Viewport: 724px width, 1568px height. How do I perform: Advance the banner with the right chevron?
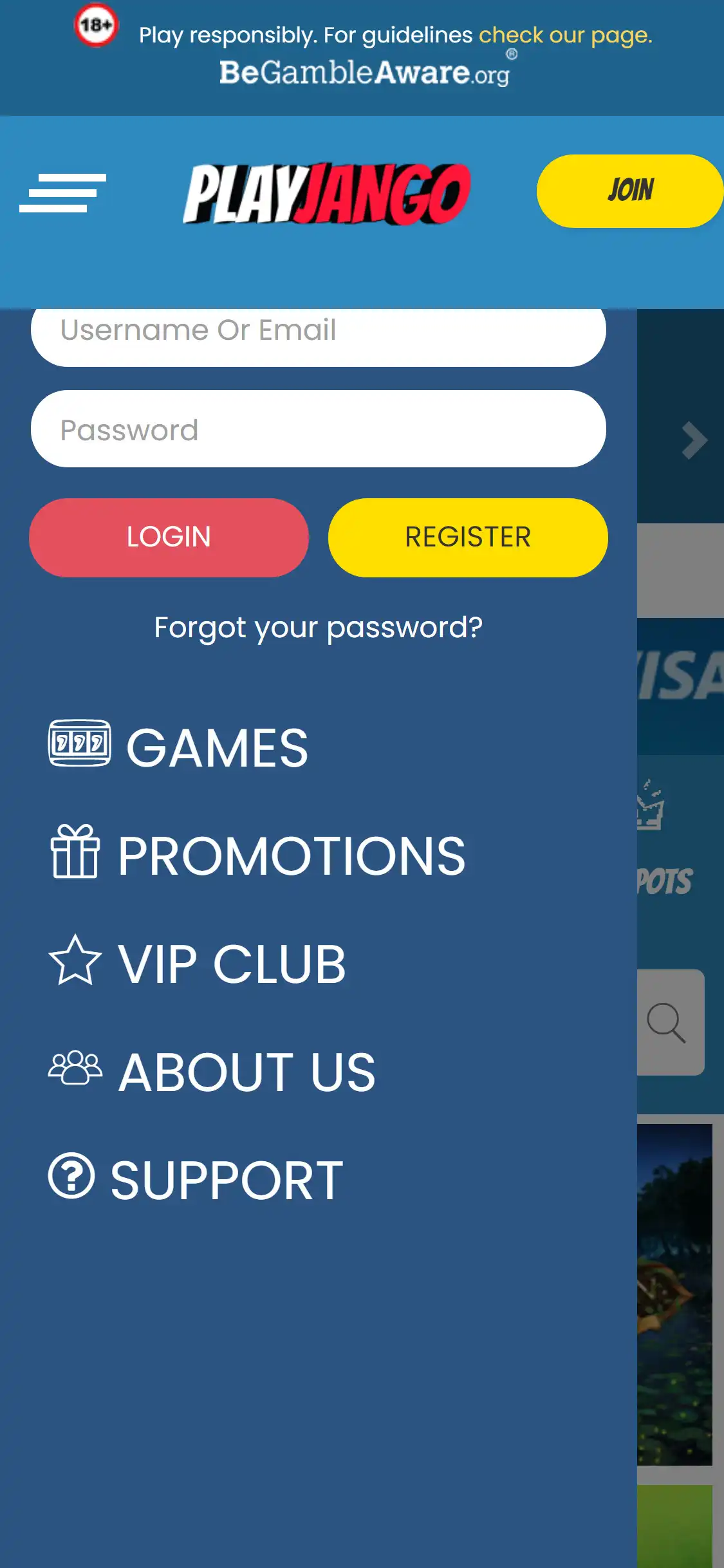tap(694, 441)
